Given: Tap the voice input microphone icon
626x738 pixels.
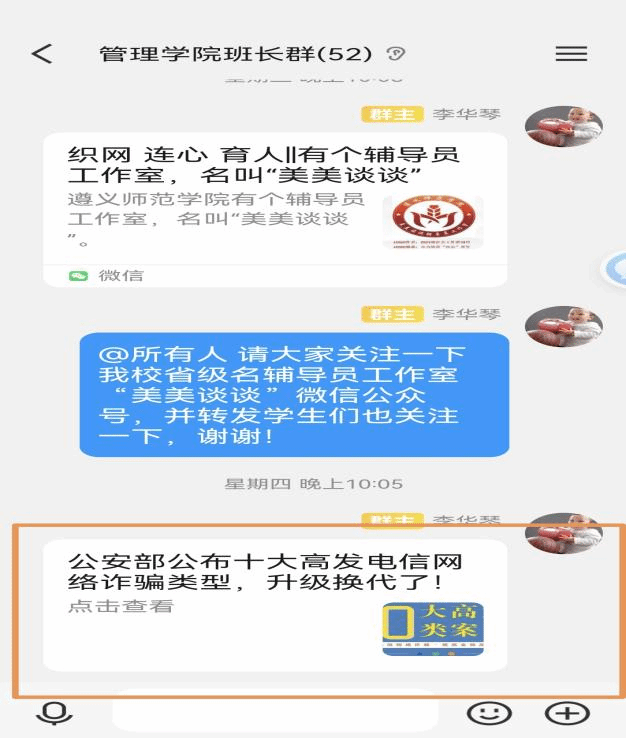Looking at the screenshot, I should coord(54,713).
